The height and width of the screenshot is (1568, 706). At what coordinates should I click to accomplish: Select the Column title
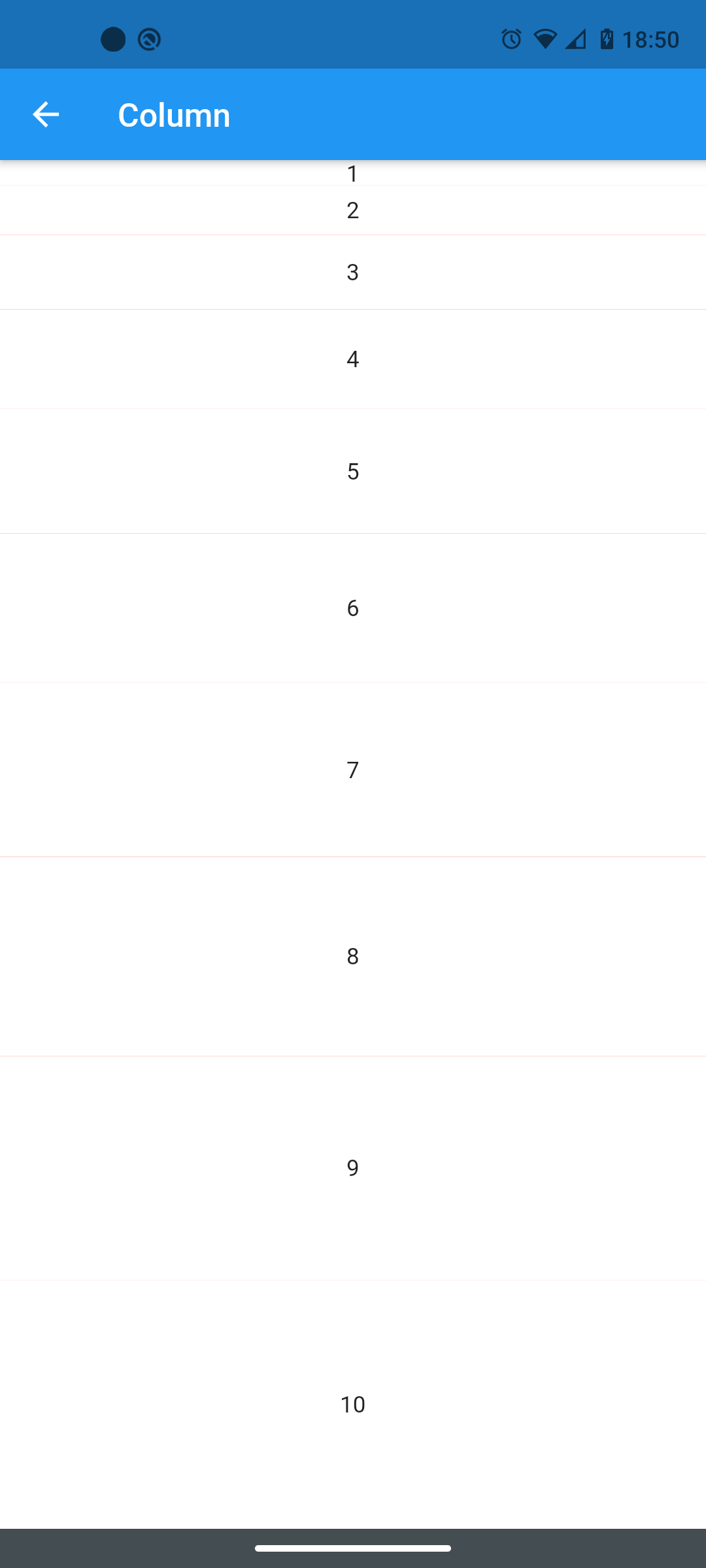173,115
